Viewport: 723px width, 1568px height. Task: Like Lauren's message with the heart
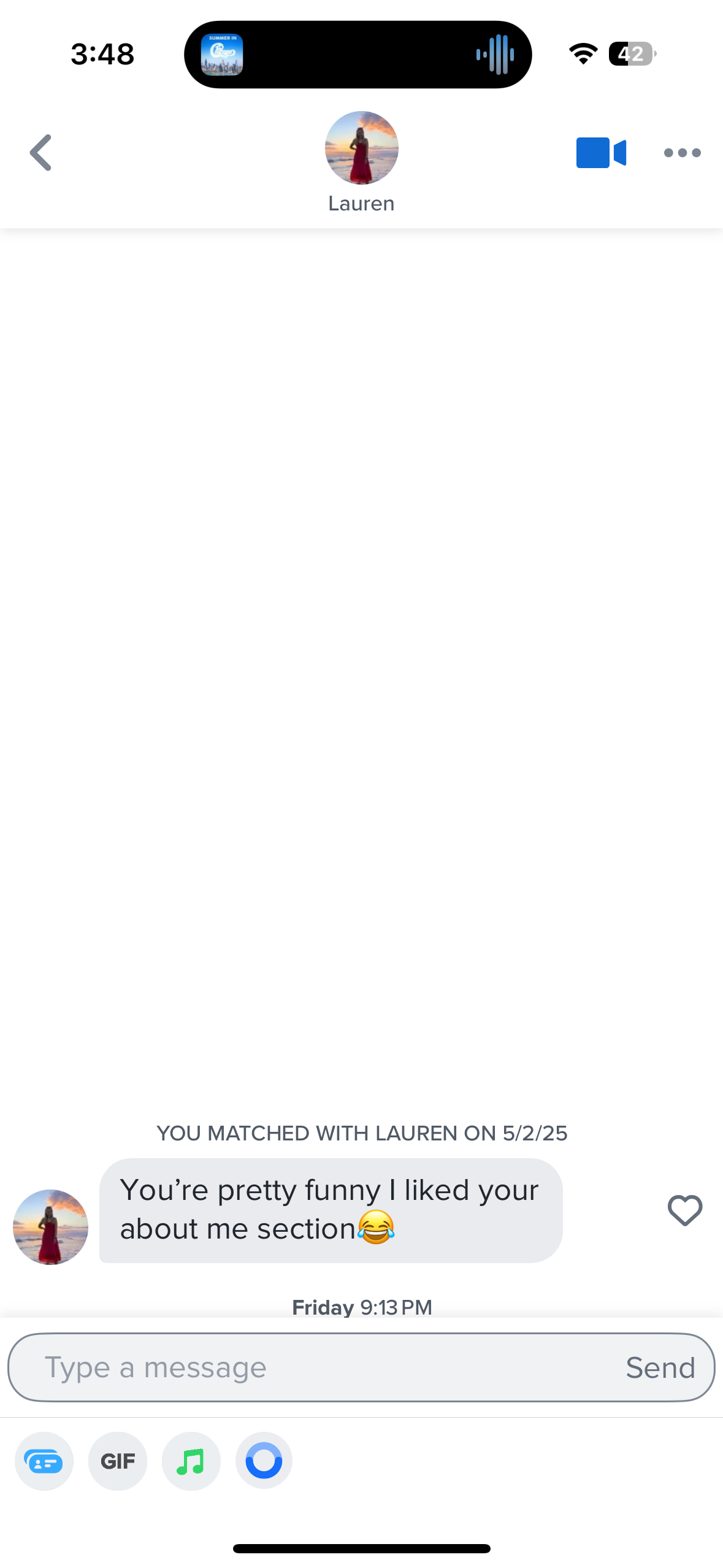pyautogui.click(x=684, y=1210)
